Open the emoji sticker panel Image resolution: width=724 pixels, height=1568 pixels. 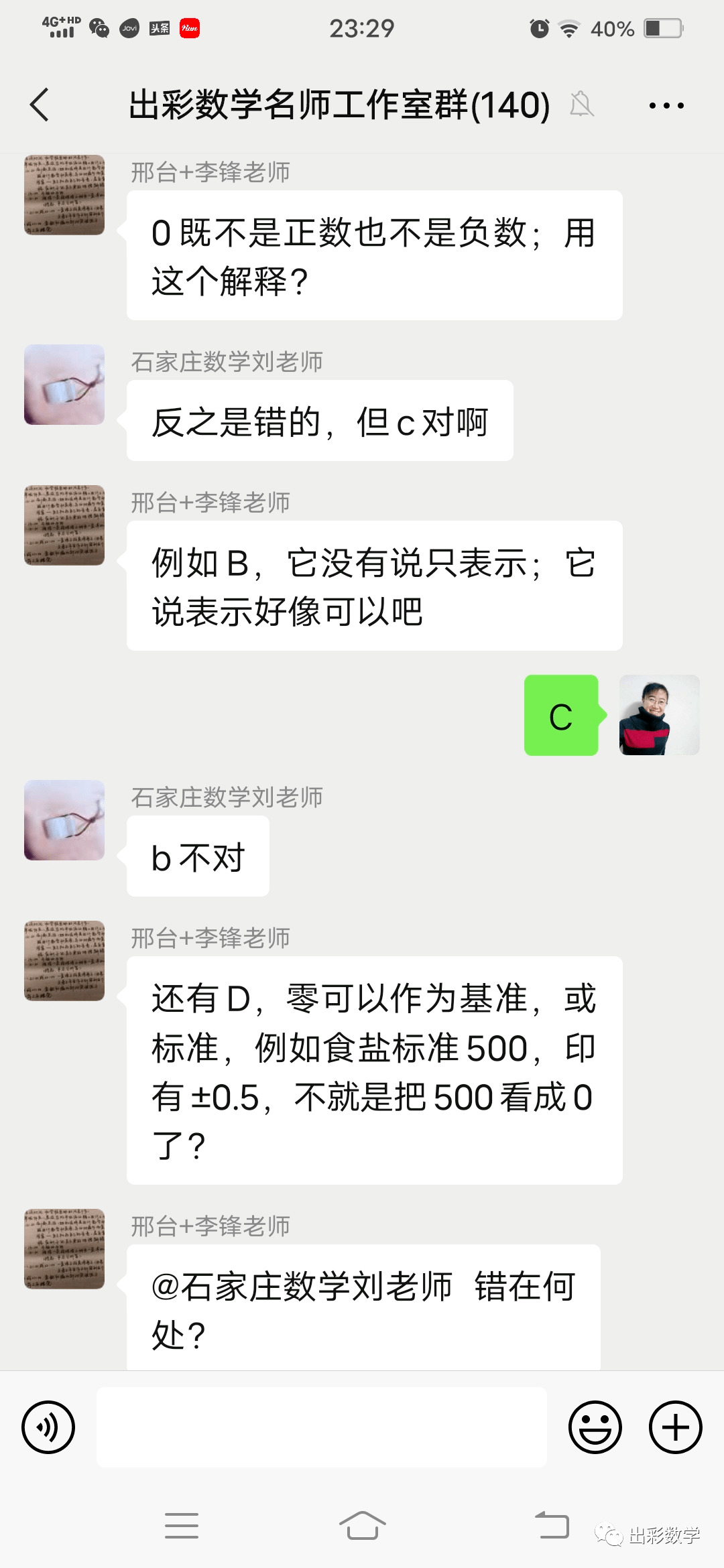[x=595, y=1427]
